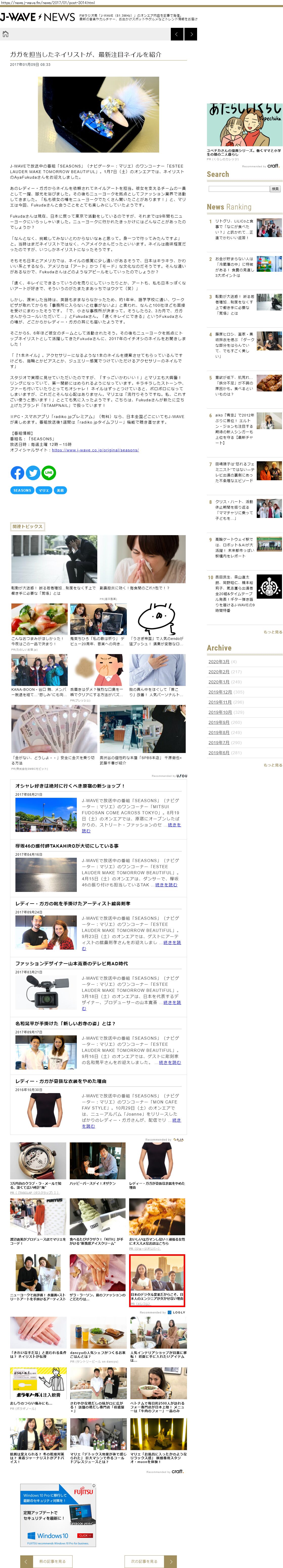This screenshot has width=283, height=1568.
Task: Open the 名和晃平 新しいお寺の姿 article
Action: click(x=65, y=1023)
